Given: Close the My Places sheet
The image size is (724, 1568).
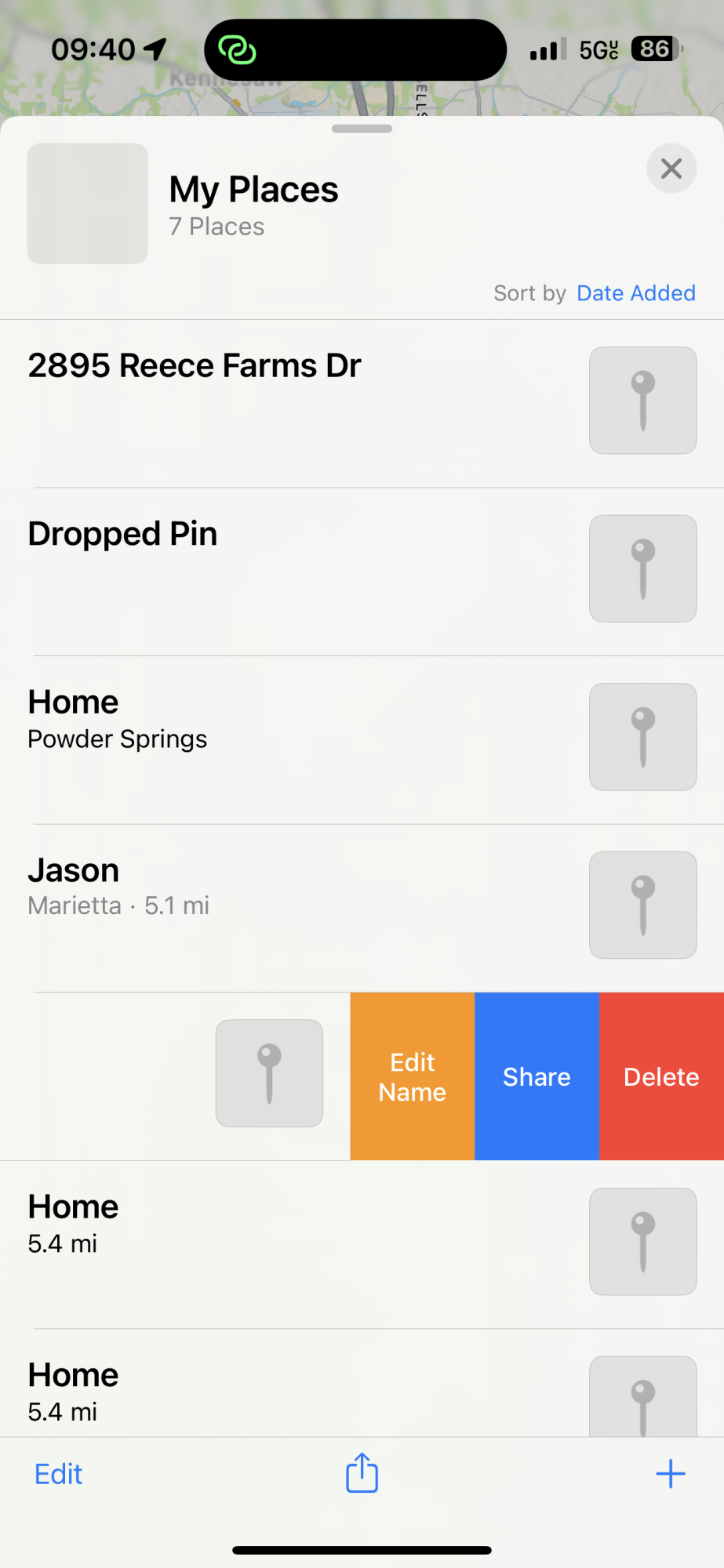Looking at the screenshot, I should (x=671, y=169).
